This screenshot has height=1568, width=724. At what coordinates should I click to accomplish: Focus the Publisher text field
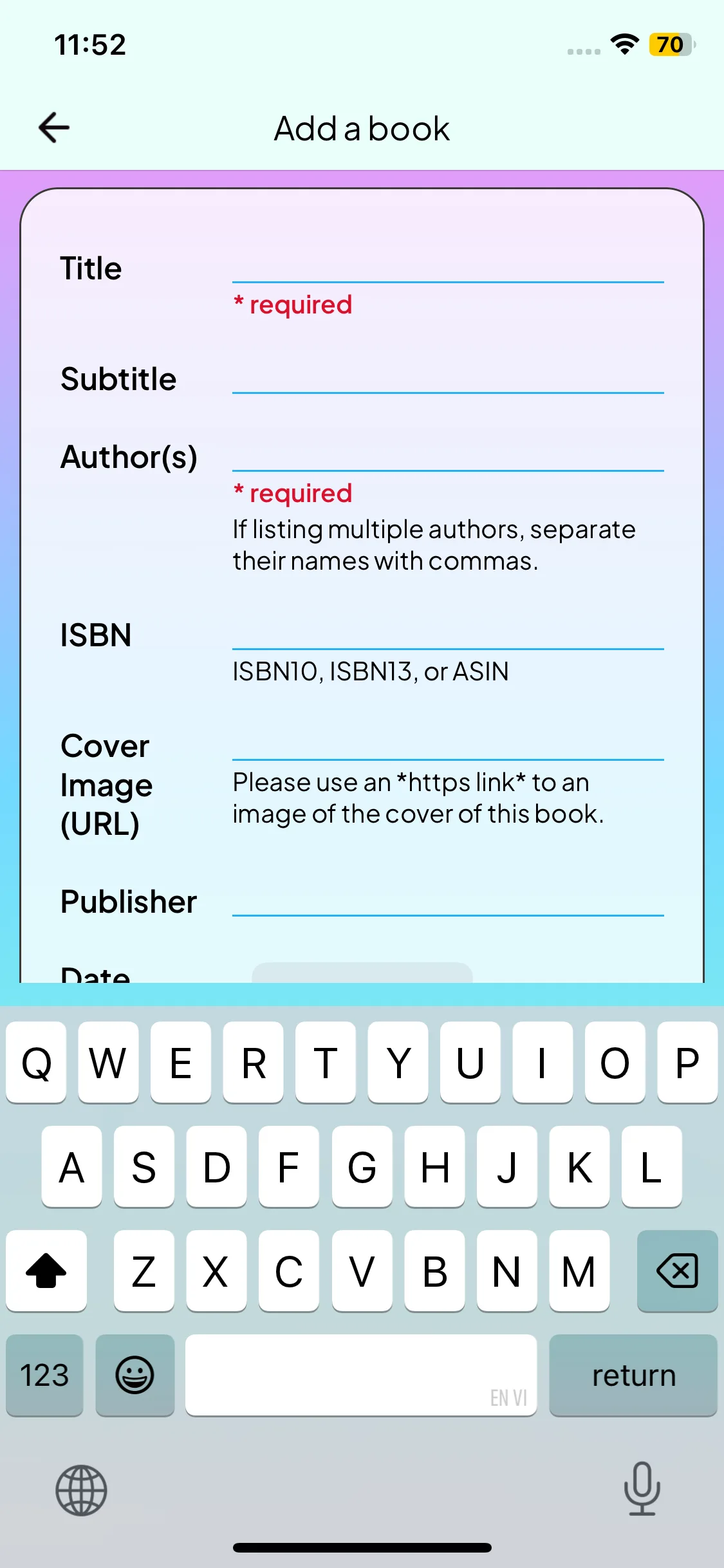[x=448, y=899]
